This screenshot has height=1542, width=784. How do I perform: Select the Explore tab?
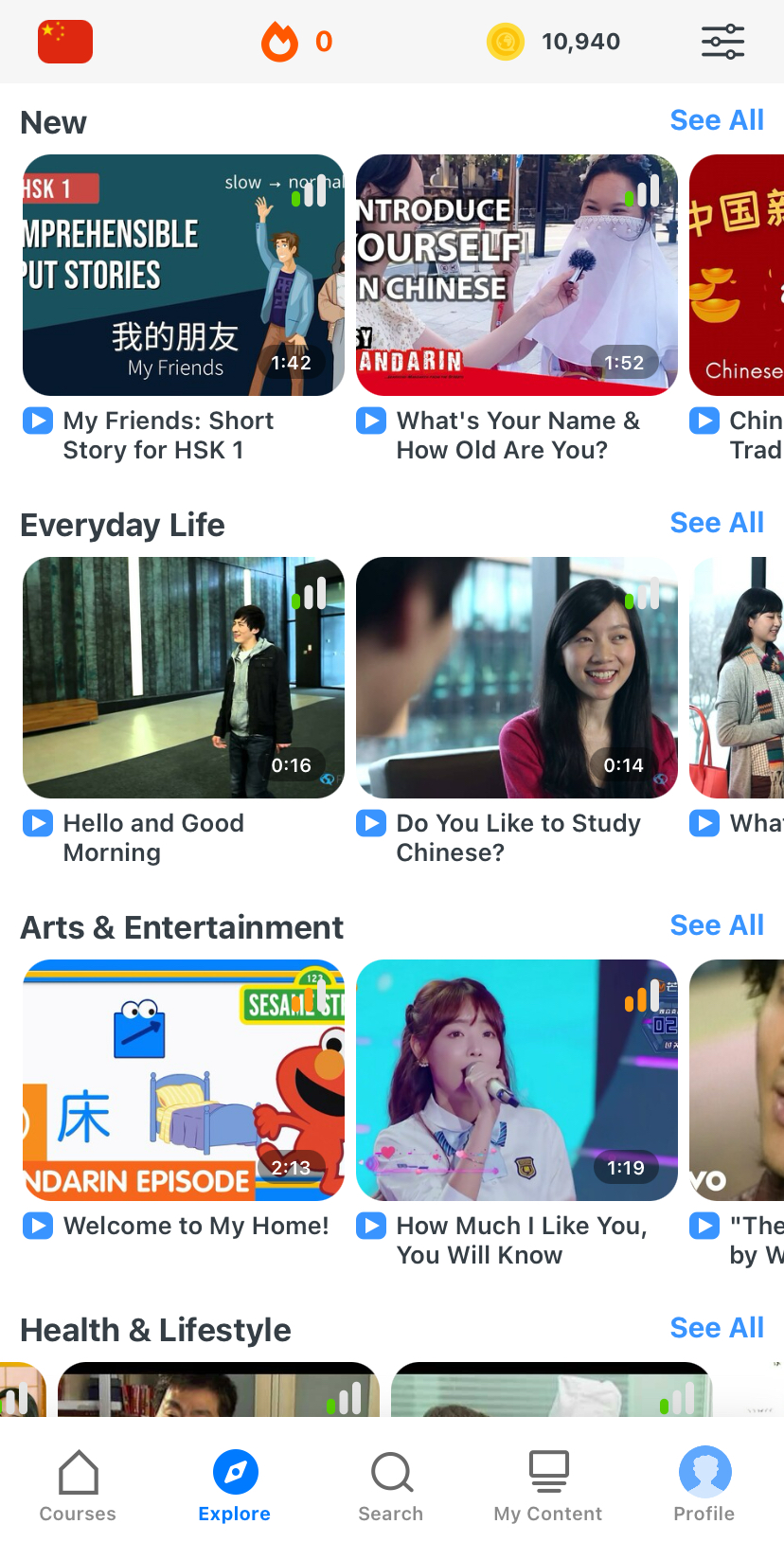235,1486
